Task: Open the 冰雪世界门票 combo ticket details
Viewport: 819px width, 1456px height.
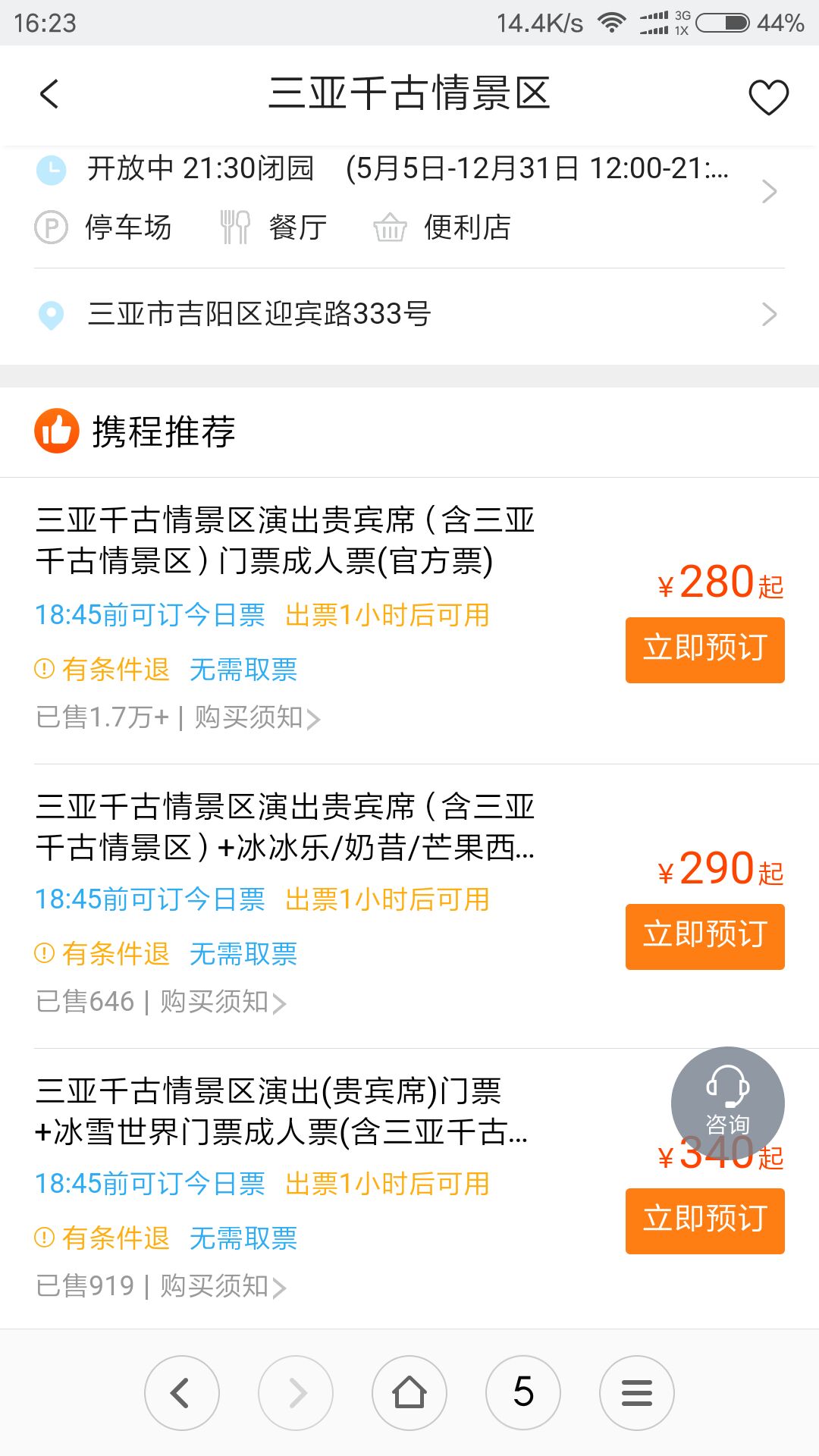Action: [x=281, y=1111]
